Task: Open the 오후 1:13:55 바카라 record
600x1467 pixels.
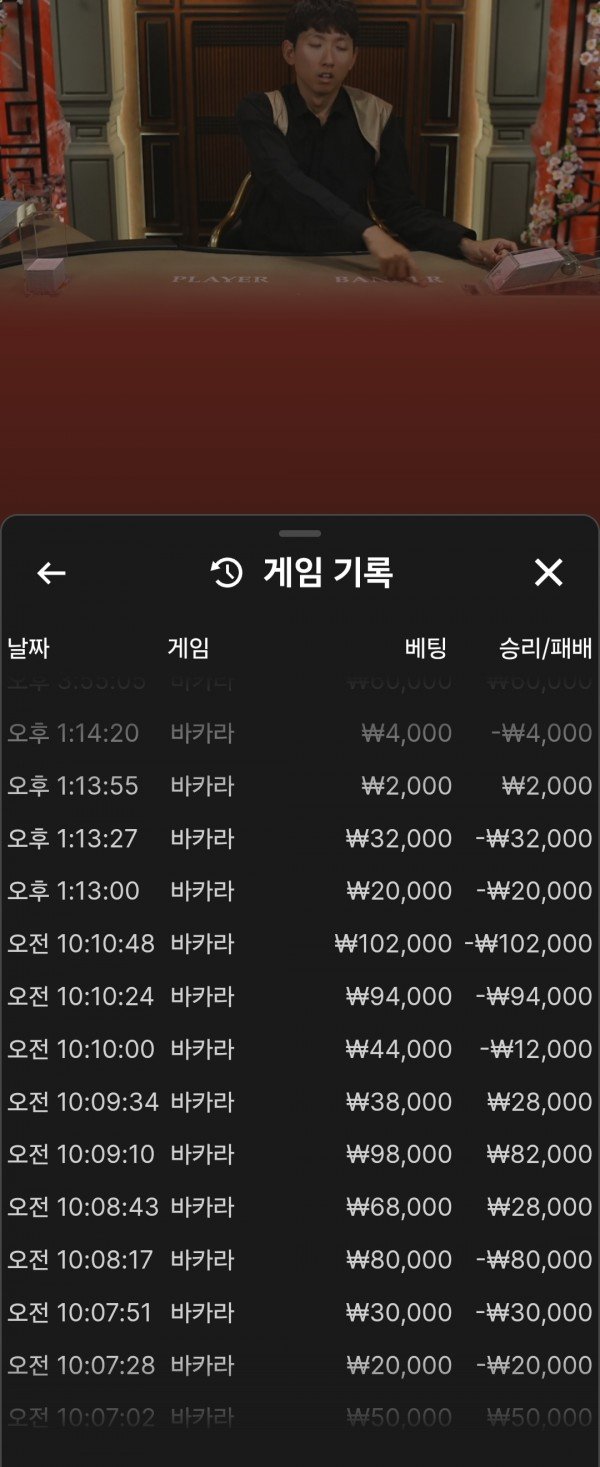Action: [300, 786]
